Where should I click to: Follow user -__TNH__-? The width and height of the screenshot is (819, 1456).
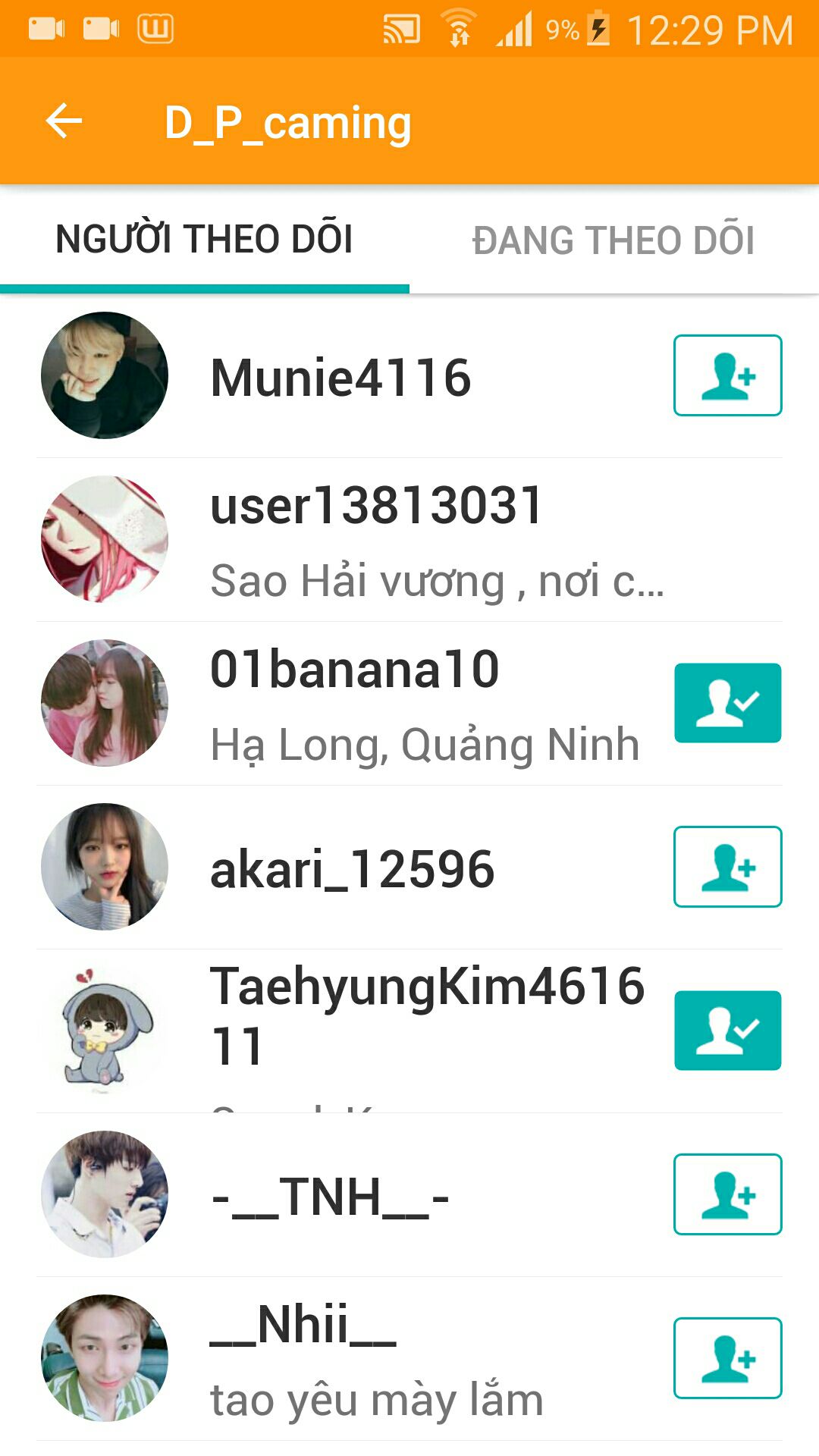pyautogui.click(x=727, y=1194)
